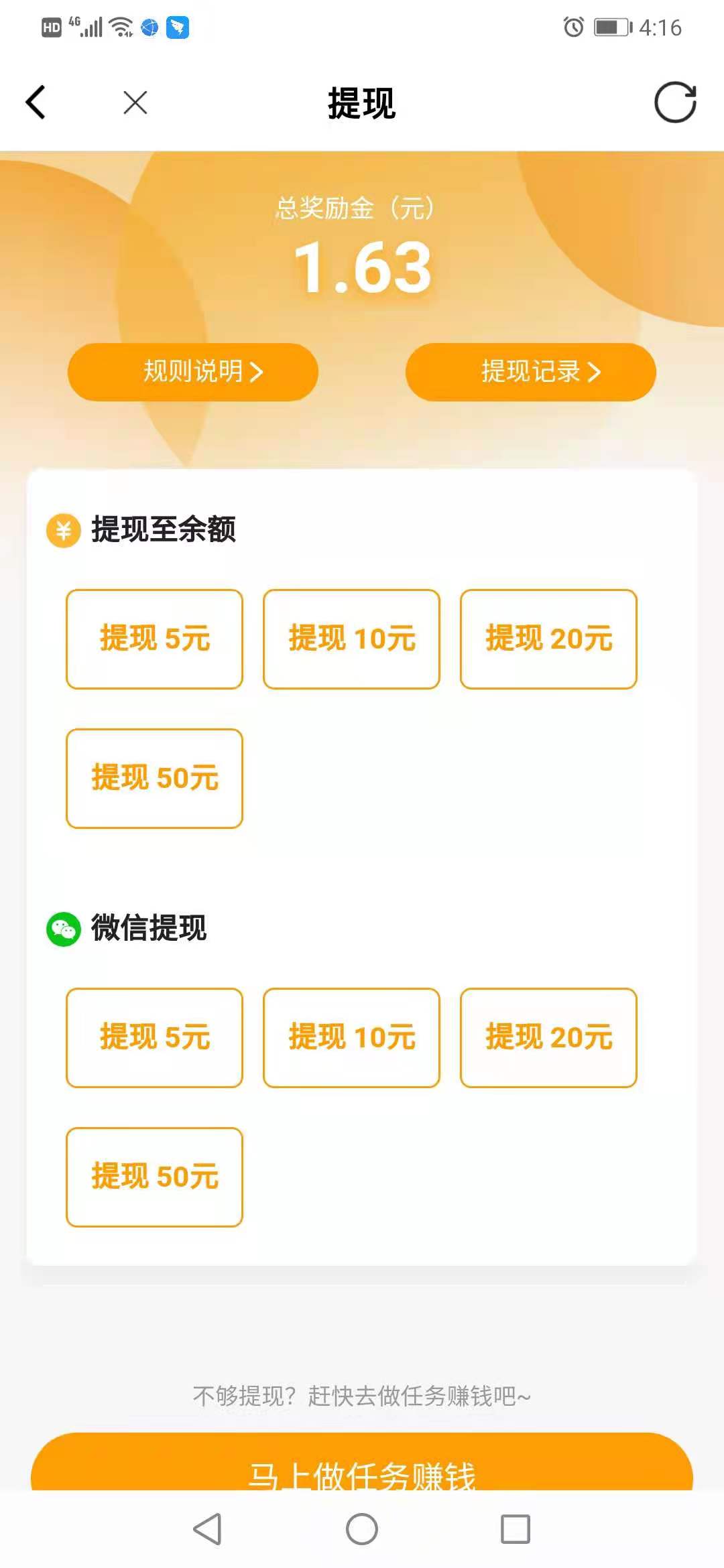Select 提现 5元 under 提现至余额

tap(154, 639)
